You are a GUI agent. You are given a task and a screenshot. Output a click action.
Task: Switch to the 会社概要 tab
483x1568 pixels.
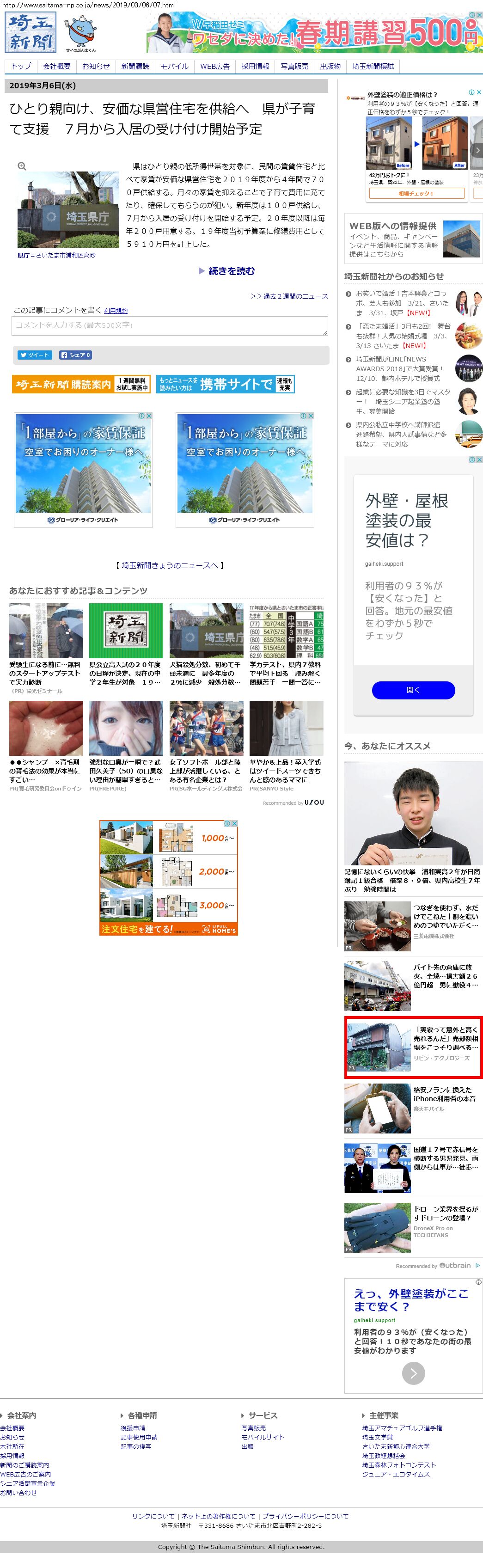click(x=56, y=67)
